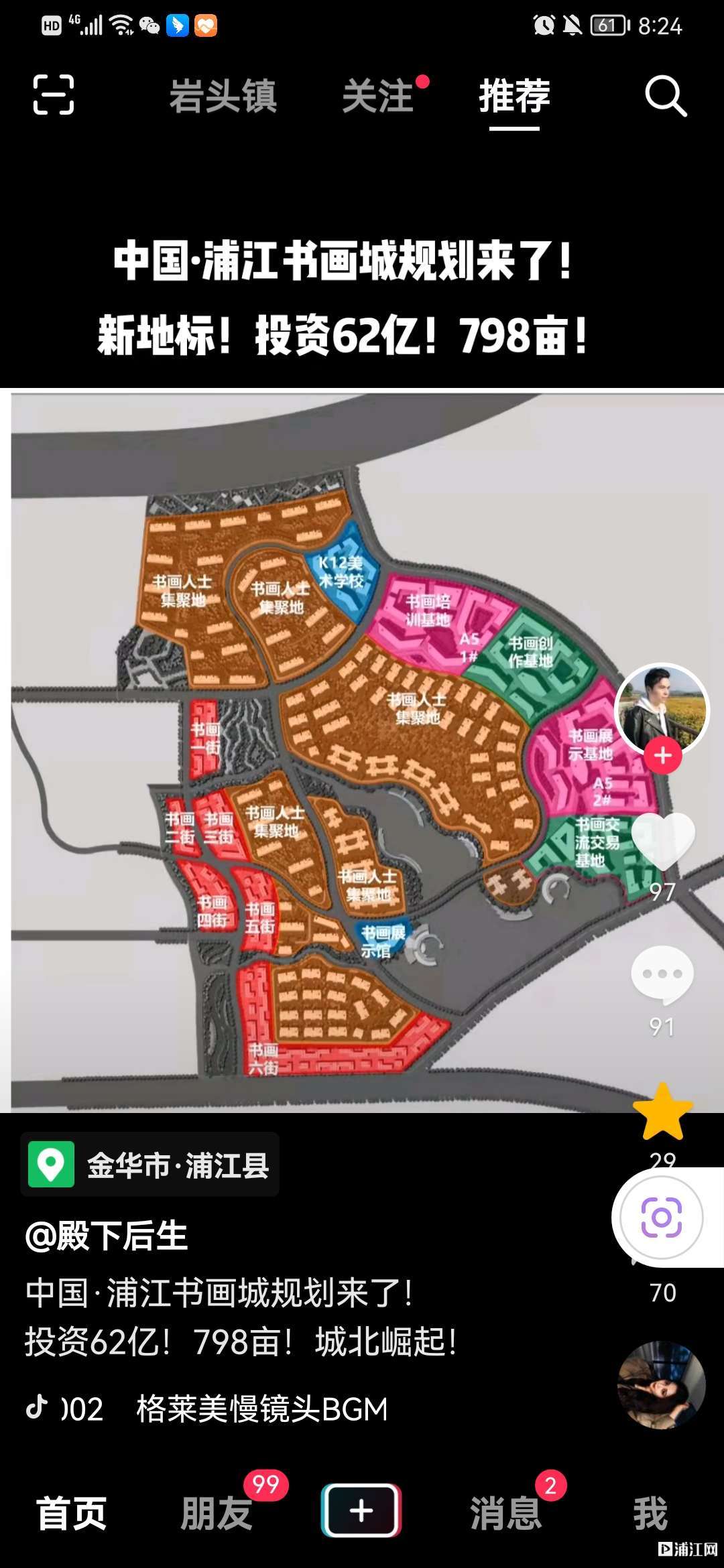
Task: Open the @殿下后生 username
Action: click(107, 1236)
